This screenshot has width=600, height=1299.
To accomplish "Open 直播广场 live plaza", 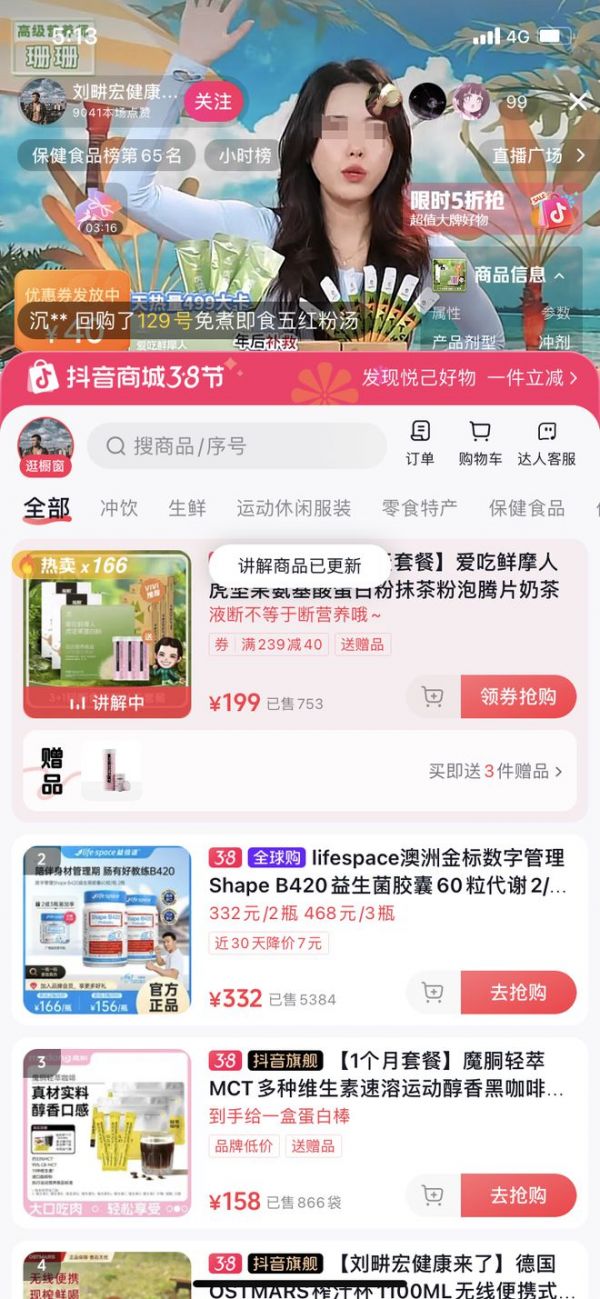I will (x=540, y=155).
